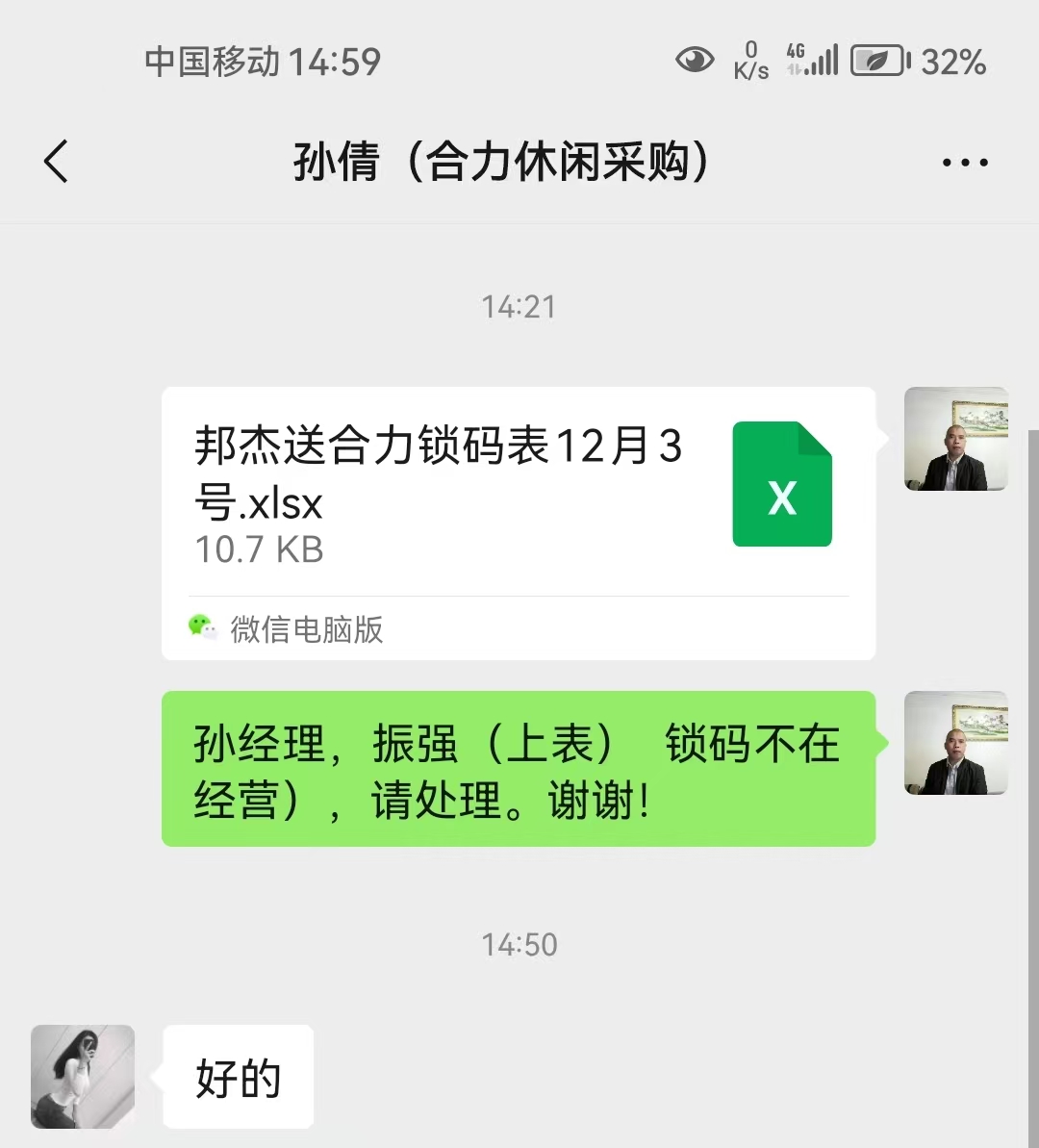Tap sender avatar next to the green message

click(955, 743)
